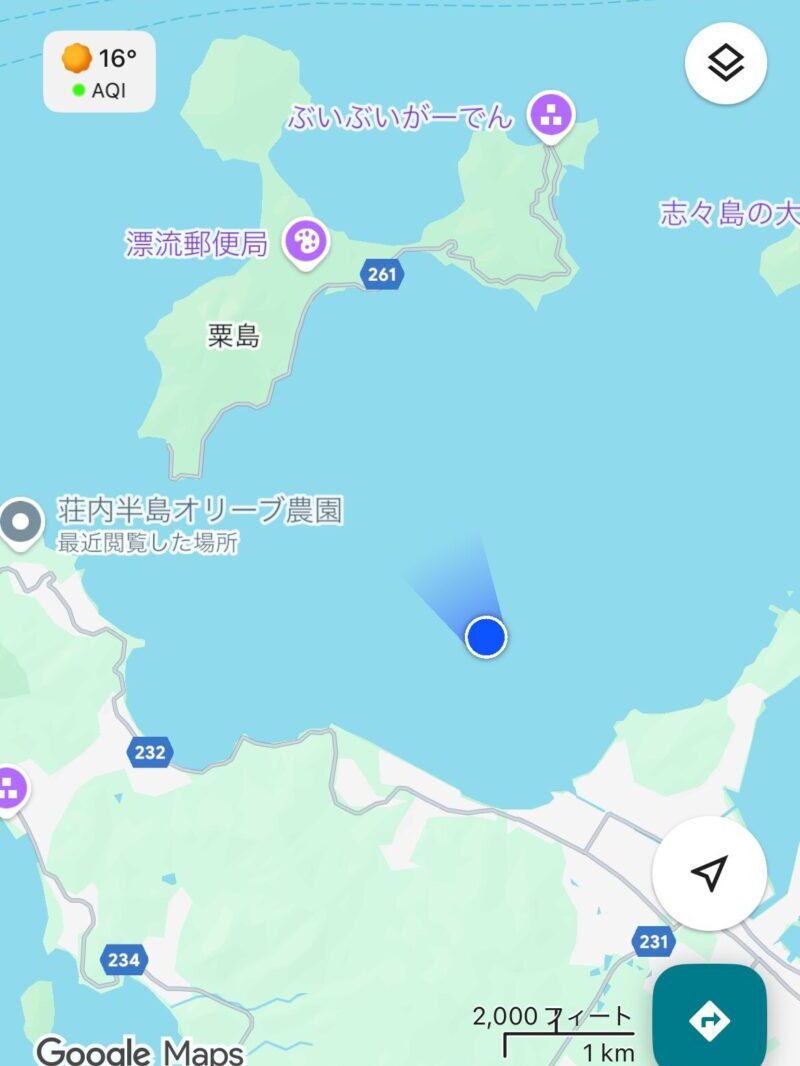Open the 漂流郵便局 museum pin
The image size is (800, 1066).
pos(306,242)
